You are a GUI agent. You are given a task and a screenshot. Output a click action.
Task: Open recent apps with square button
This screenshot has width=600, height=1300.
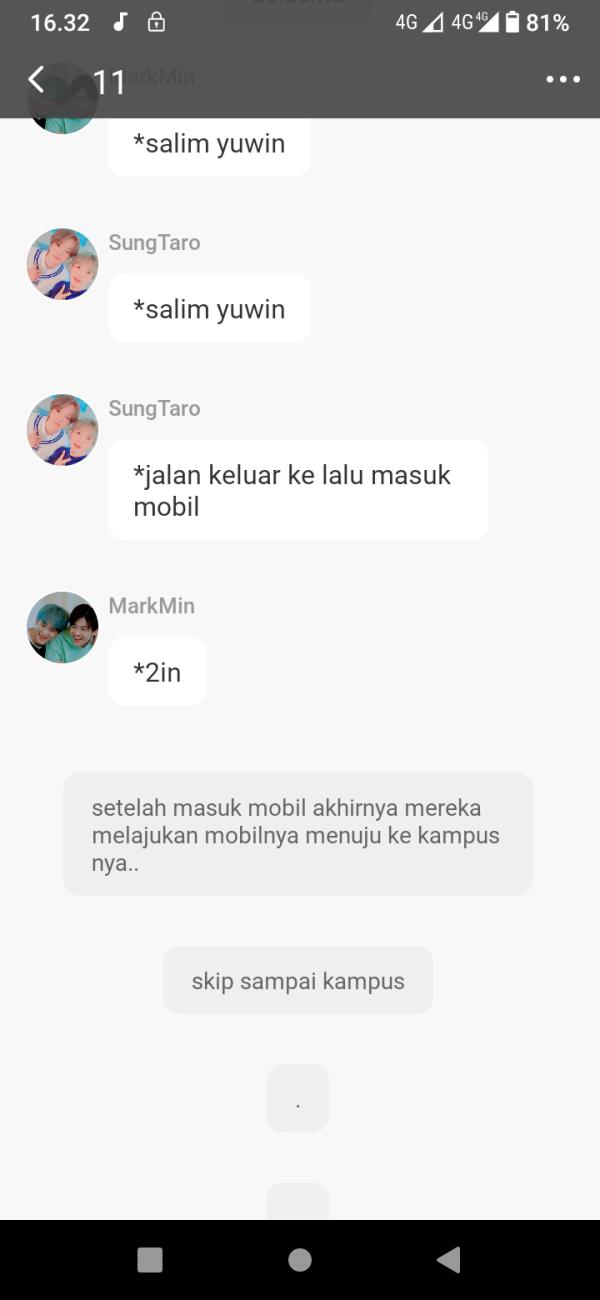click(x=150, y=1260)
